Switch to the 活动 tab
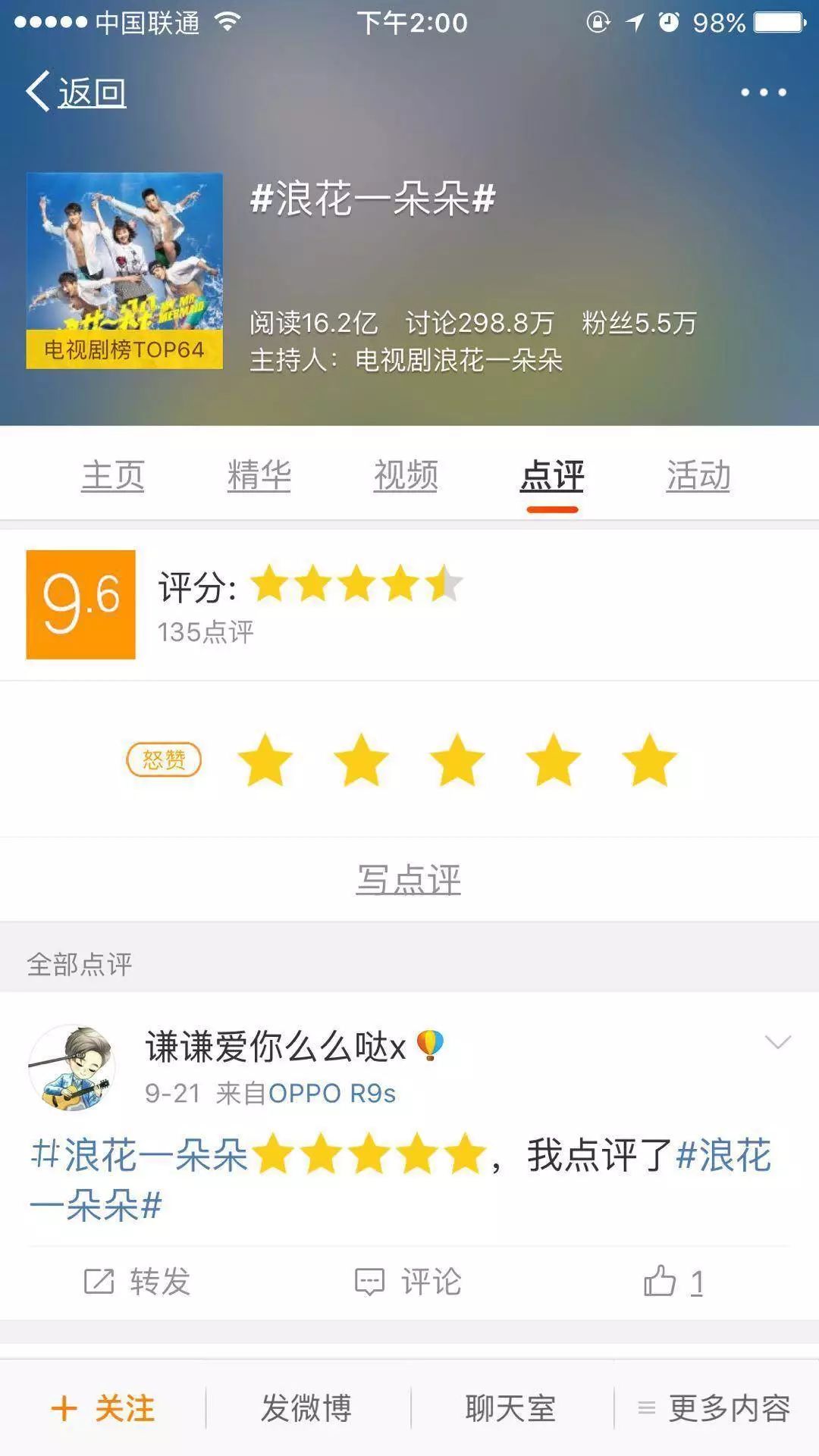 pos(698,475)
